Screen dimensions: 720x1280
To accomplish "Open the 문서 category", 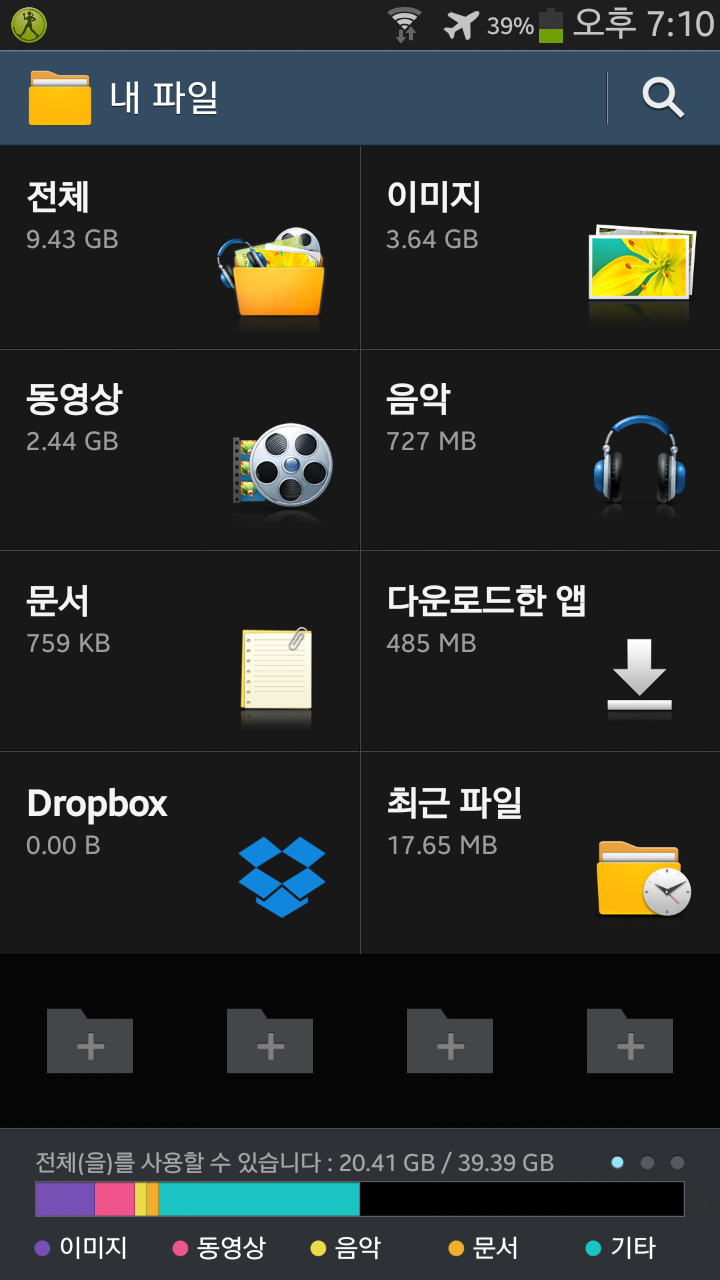I will tap(180, 652).
